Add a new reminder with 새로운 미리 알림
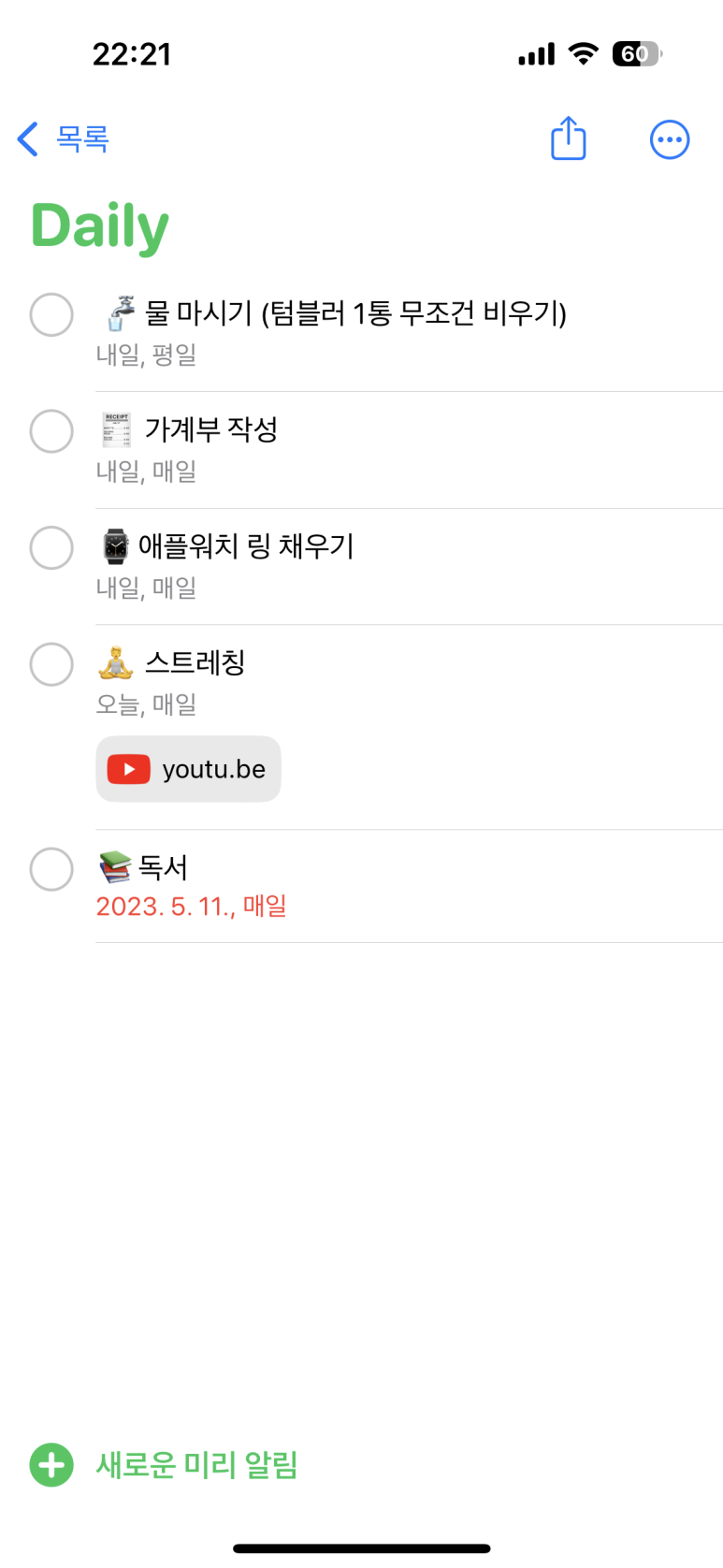Image resolution: width=723 pixels, height=1568 pixels. (x=164, y=1465)
